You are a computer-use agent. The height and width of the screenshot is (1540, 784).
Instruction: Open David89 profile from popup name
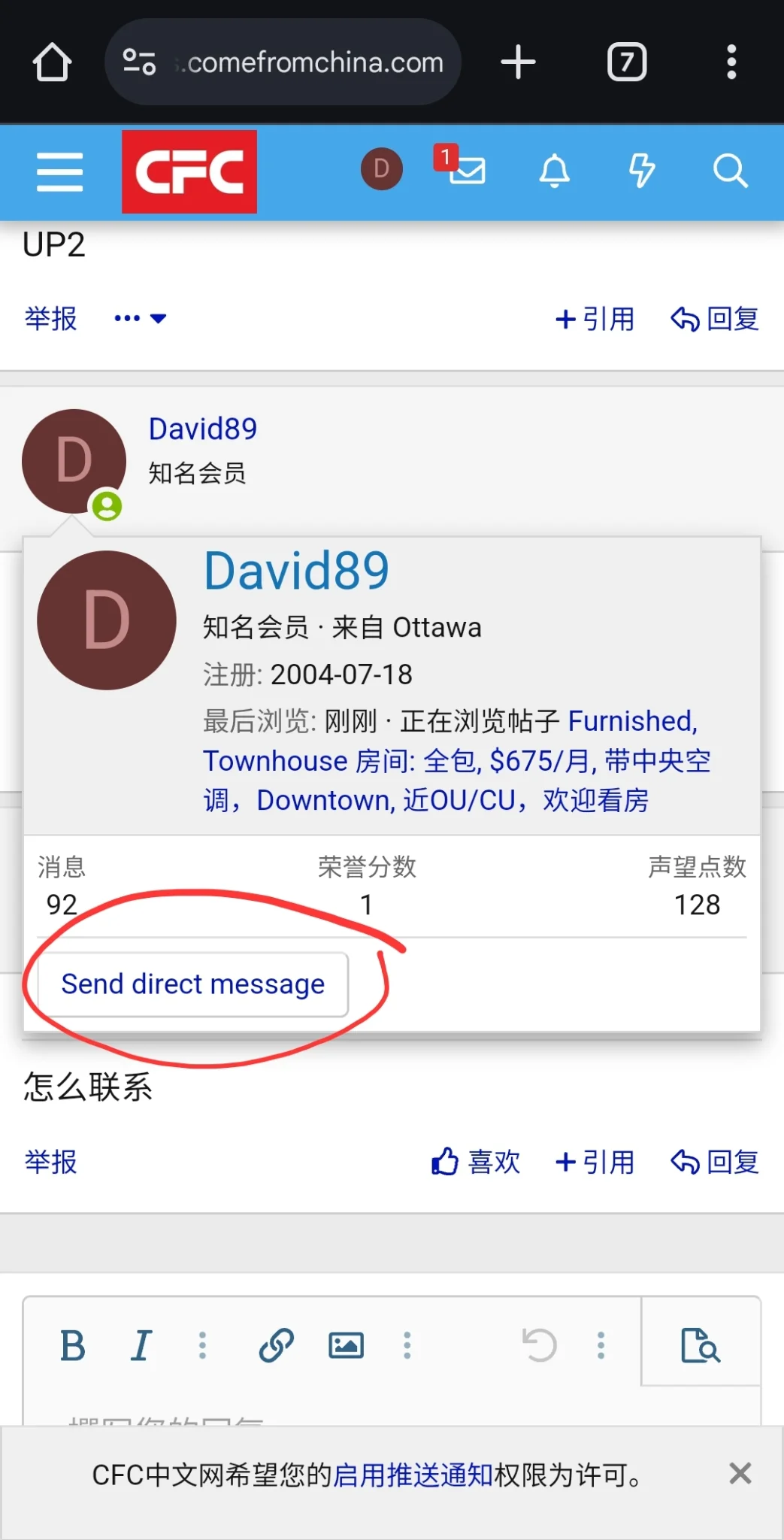[x=296, y=571]
